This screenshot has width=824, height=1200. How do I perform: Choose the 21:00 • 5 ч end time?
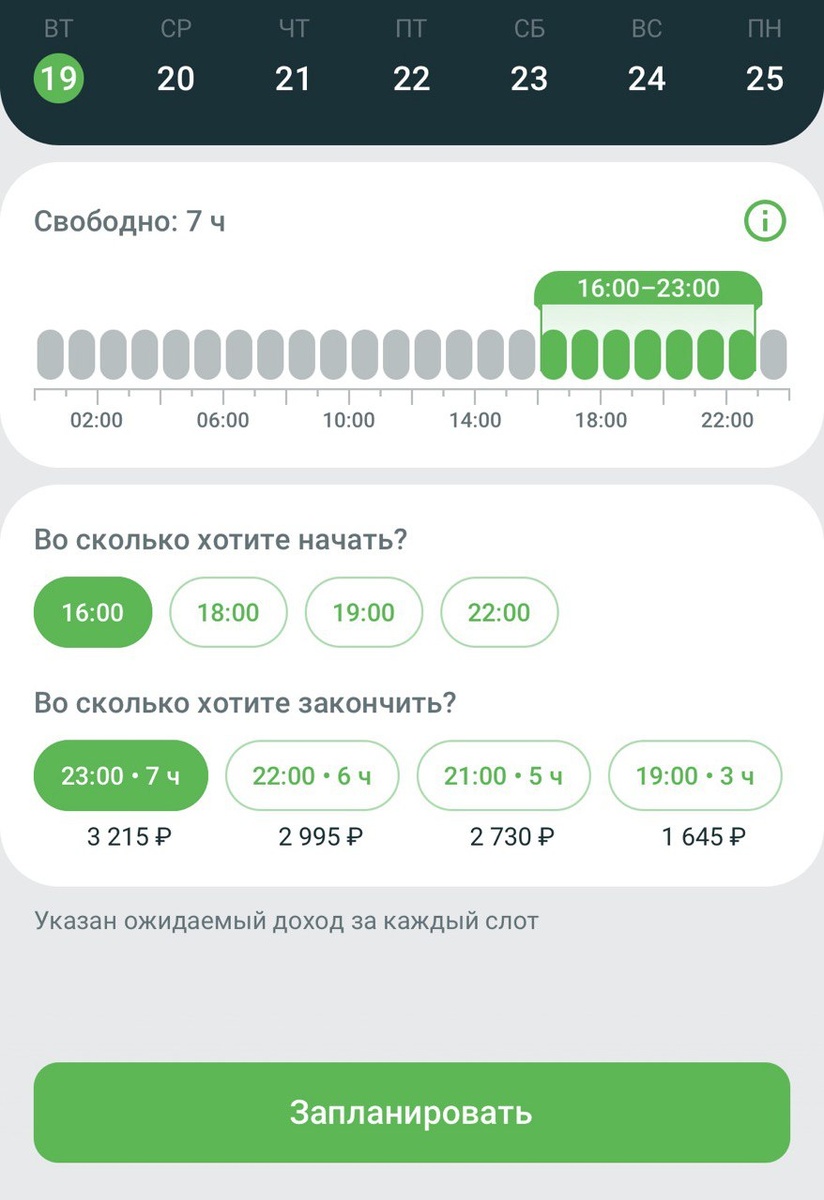(503, 775)
